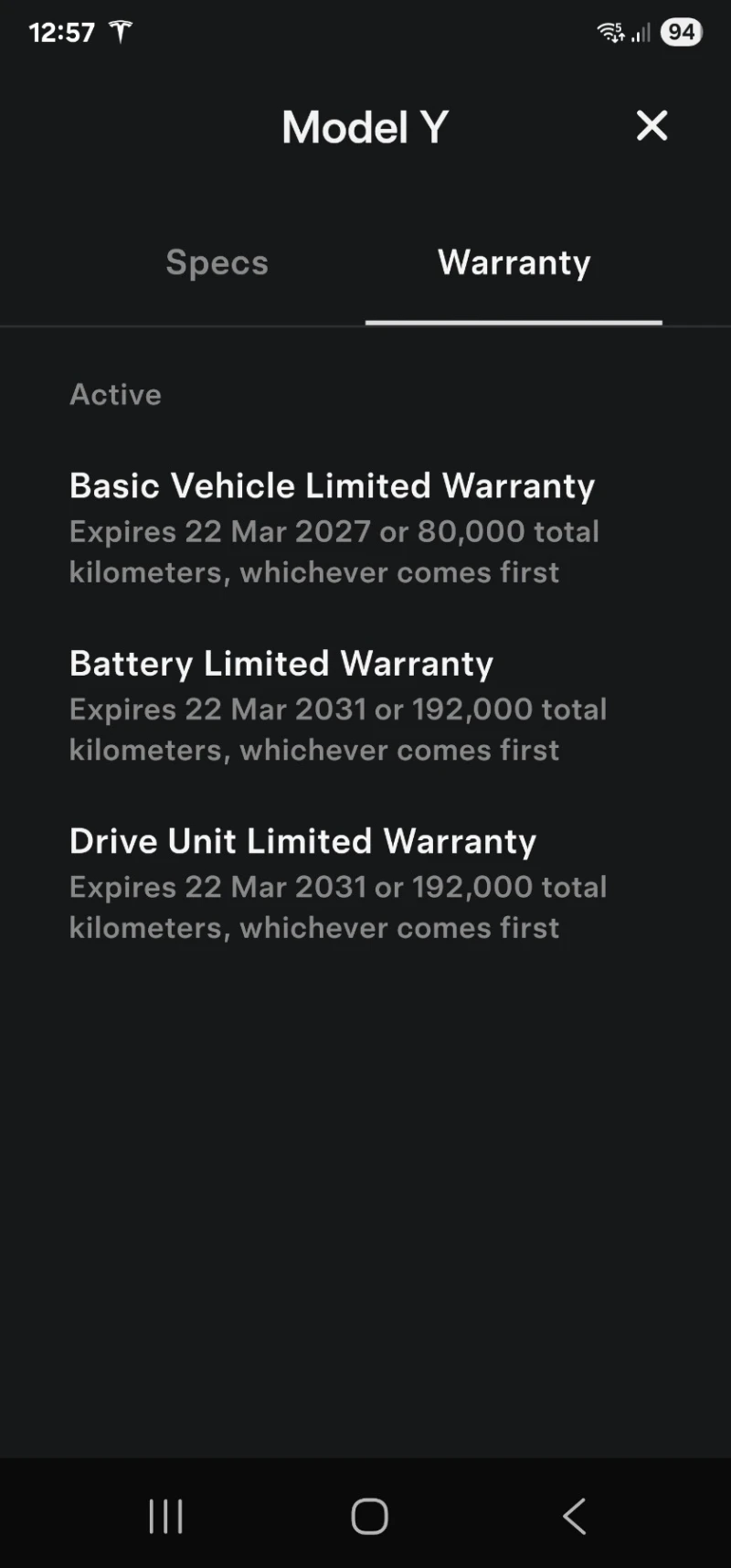This screenshot has height=1568, width=731.
Task: Tap the Tesla logo in status bar
Action: (119, 30)
